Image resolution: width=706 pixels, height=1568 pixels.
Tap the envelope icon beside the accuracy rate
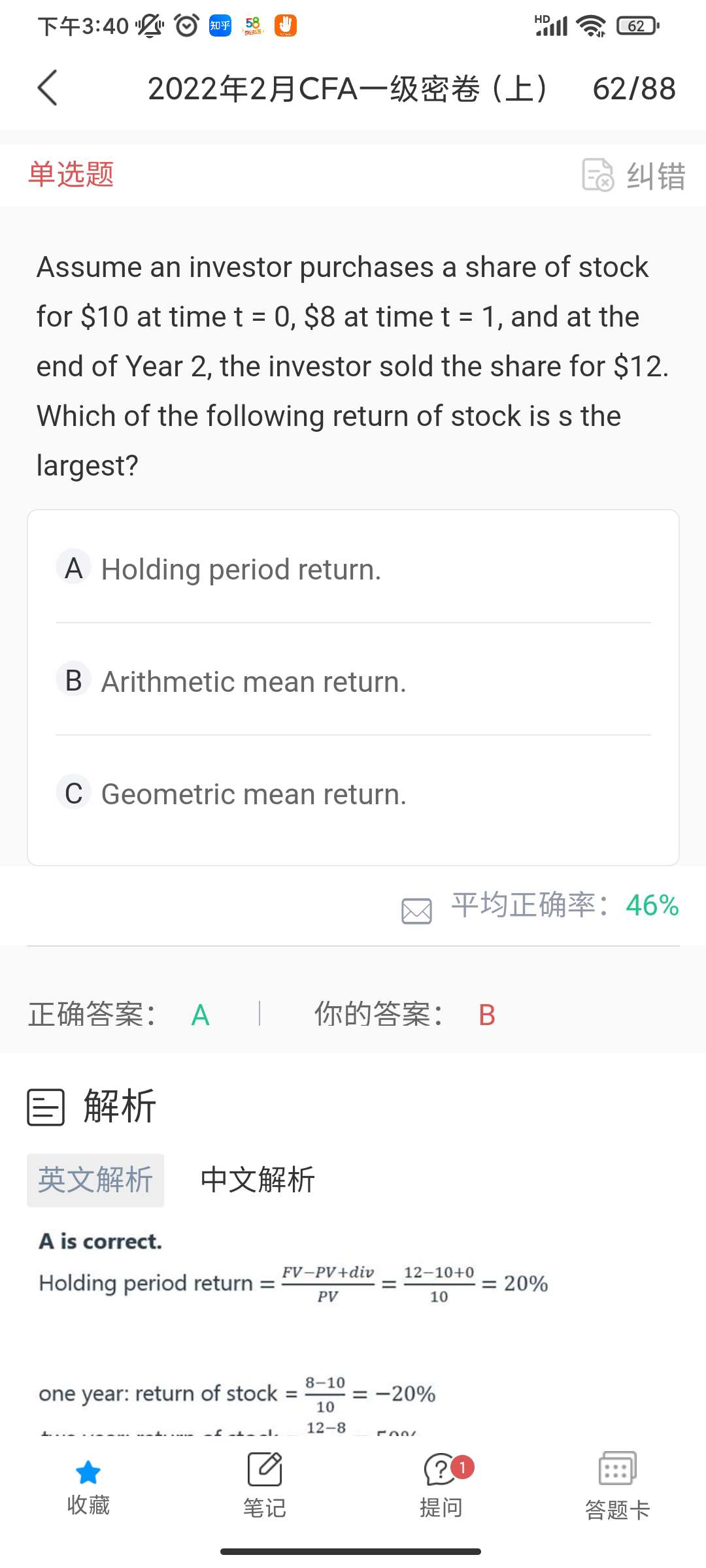(x=416, y=910)
